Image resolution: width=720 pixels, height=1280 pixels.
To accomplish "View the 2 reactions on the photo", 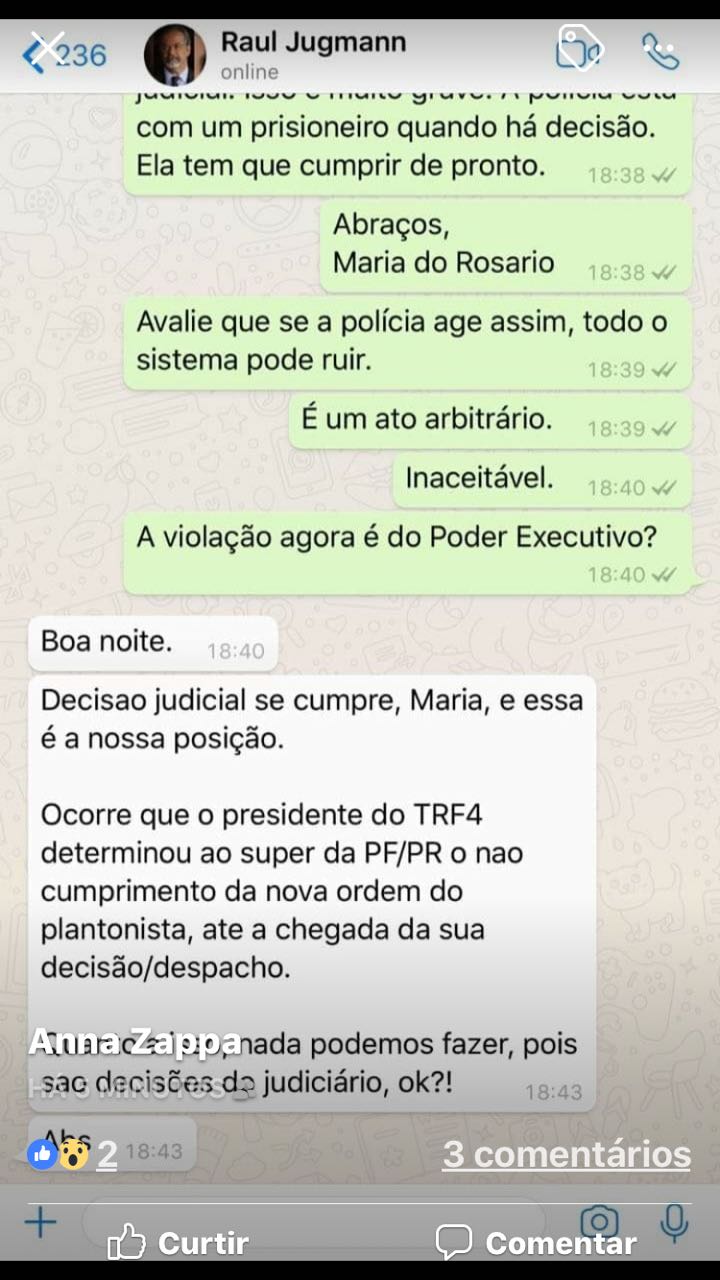I will pyautogui.click(x=73, y=1155).
